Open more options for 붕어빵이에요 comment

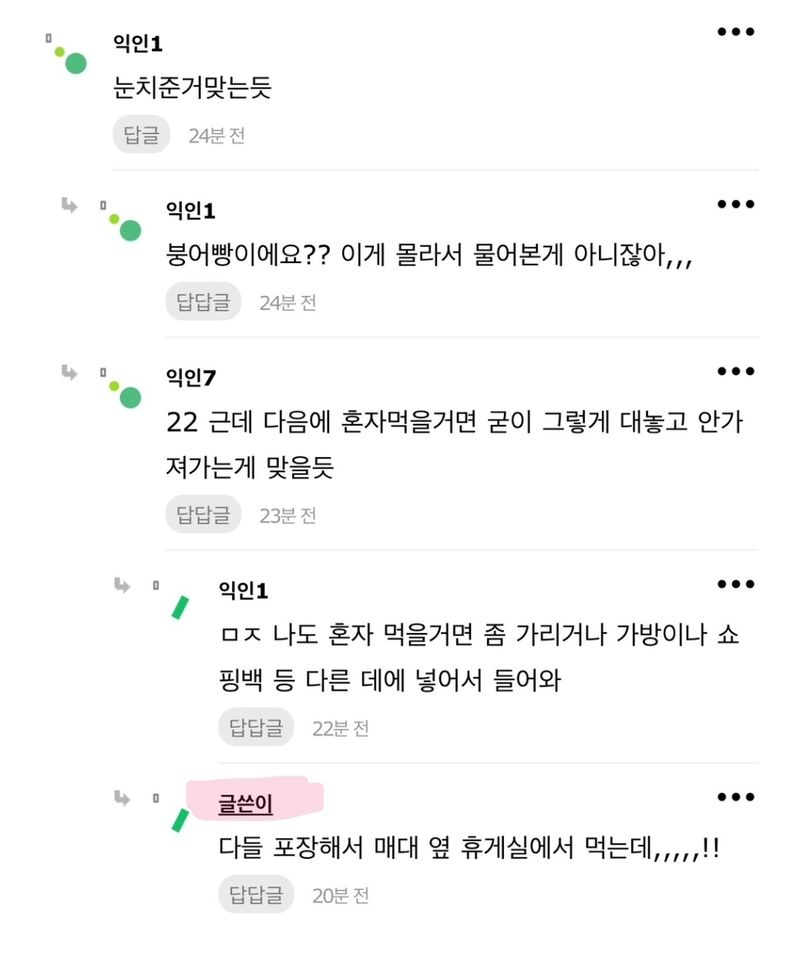coord(735,204)
